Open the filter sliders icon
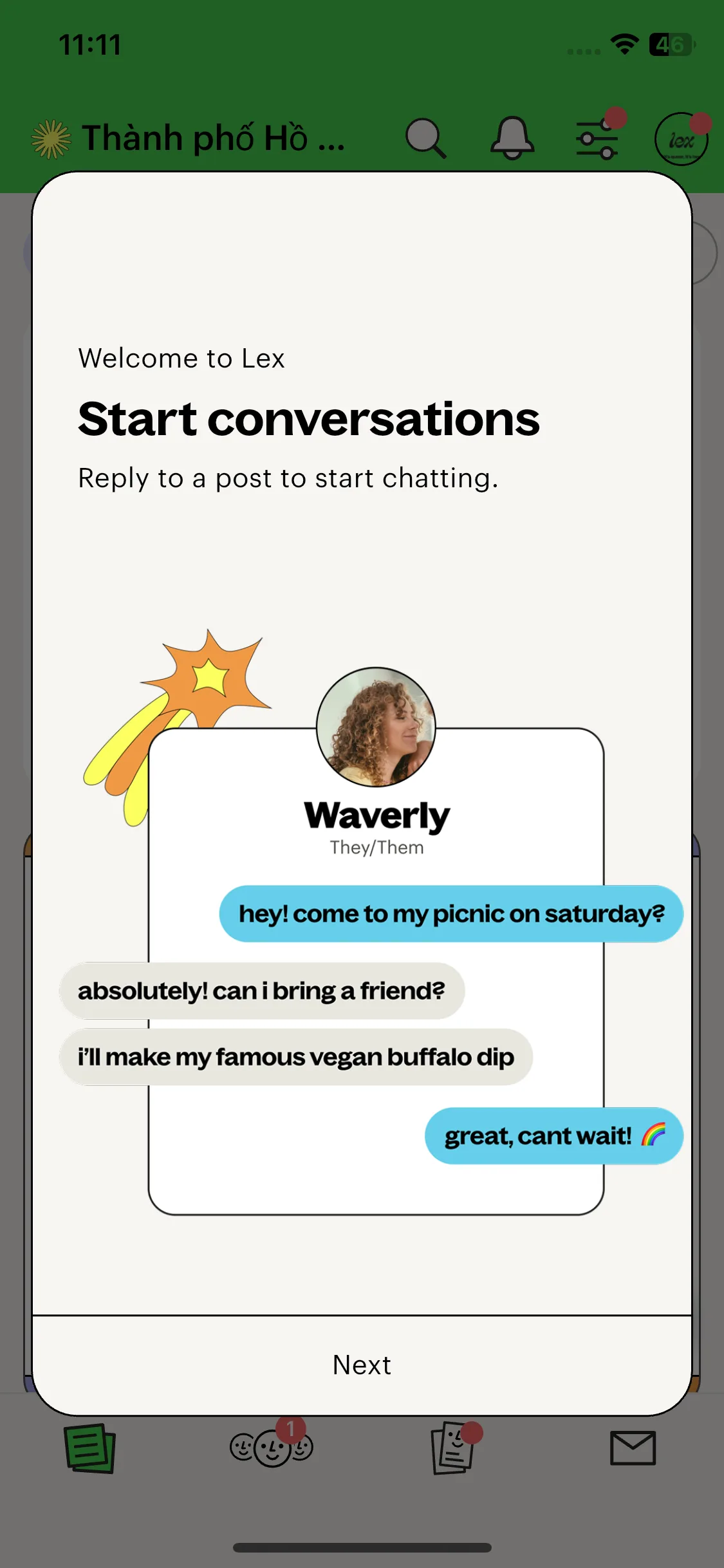The width and height of the screenshot is (724, 1568). tap(597, 138)
